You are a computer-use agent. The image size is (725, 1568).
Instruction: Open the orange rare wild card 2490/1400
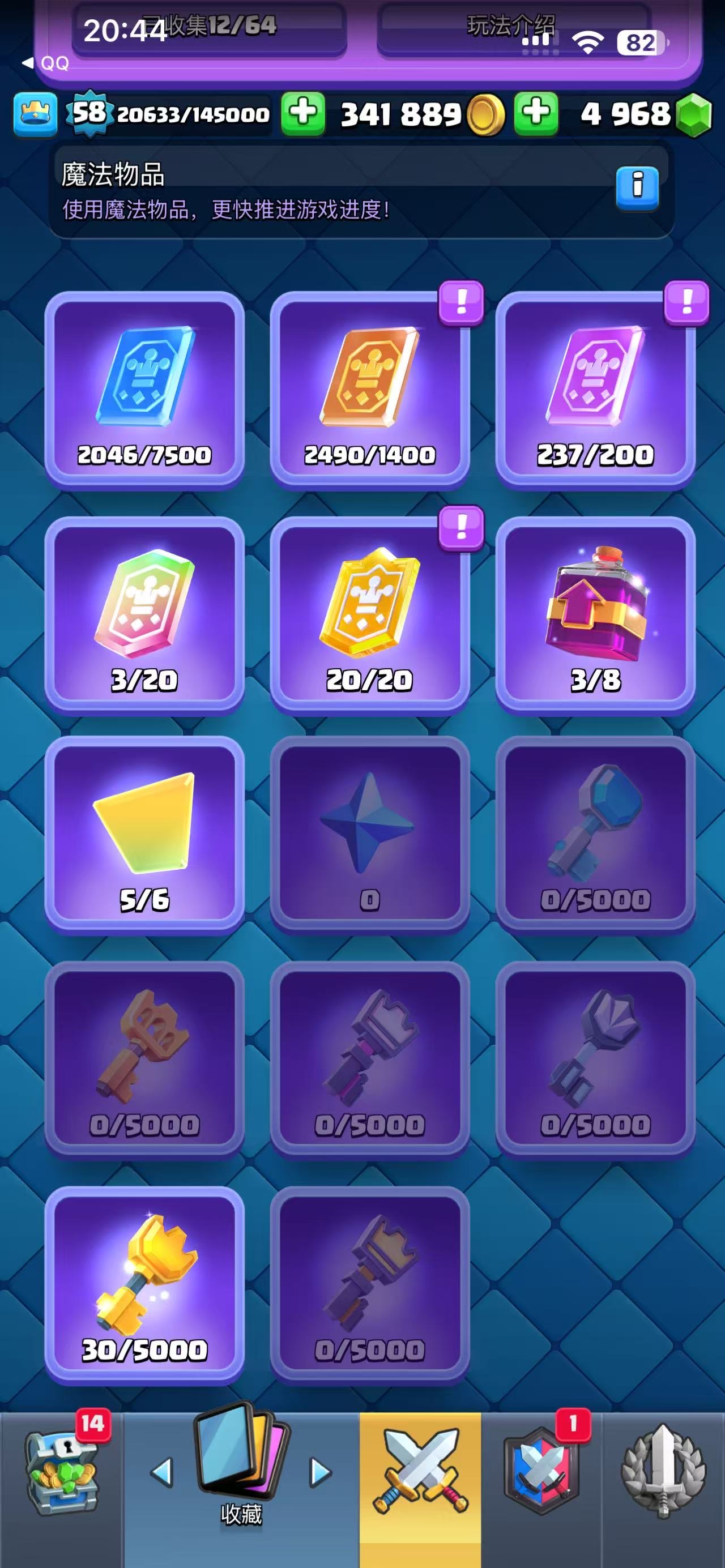point(369,390)
